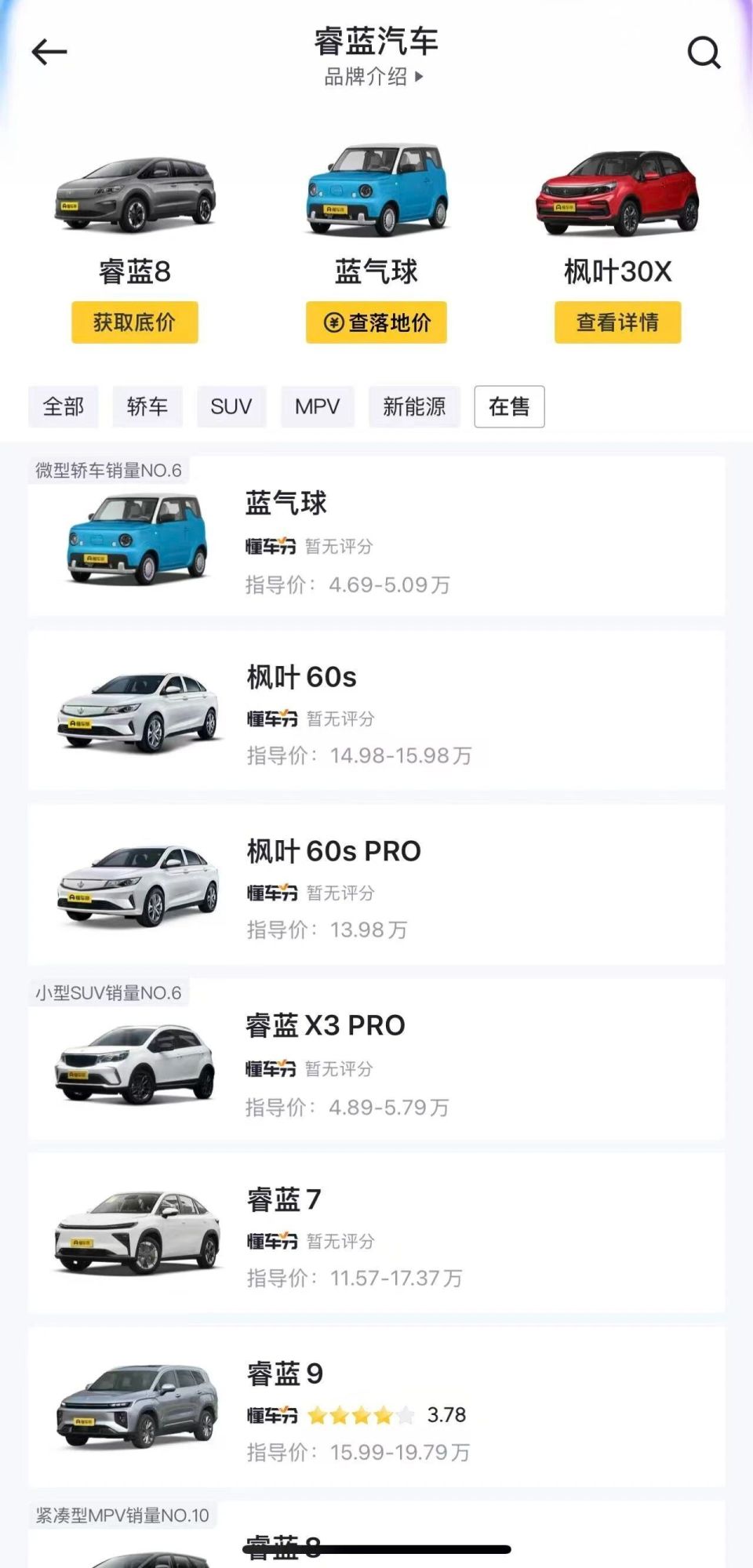Switch to the 全部 tab

click(x=63, y=407)
